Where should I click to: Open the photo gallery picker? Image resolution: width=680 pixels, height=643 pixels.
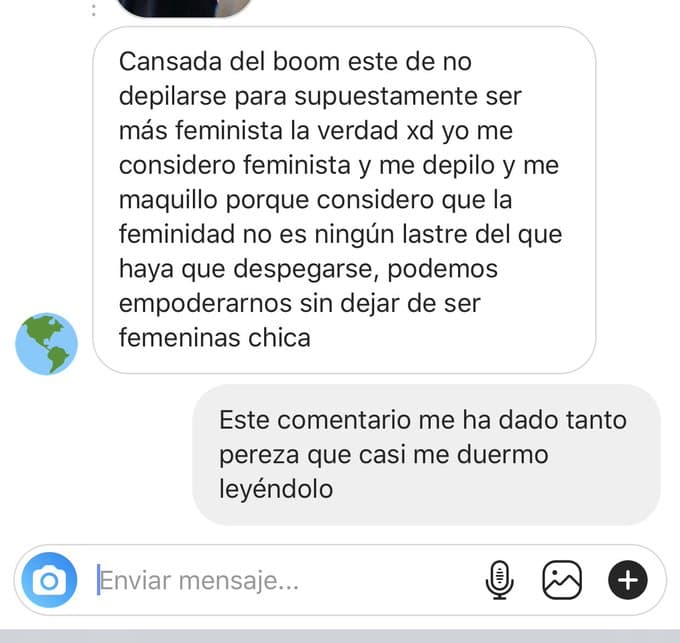click(x=562, y=579)
